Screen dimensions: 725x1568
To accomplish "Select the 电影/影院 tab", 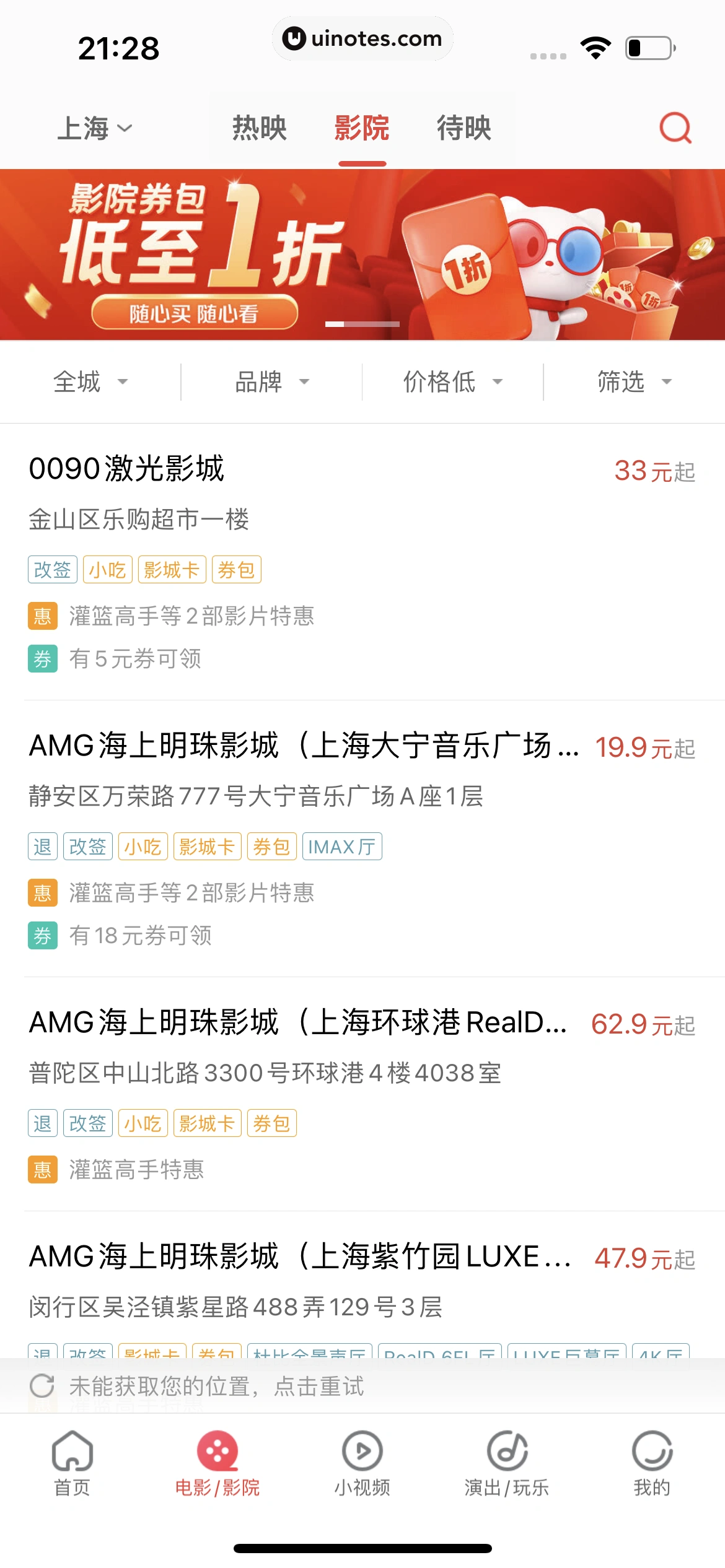I will [x=217, y=1461].
